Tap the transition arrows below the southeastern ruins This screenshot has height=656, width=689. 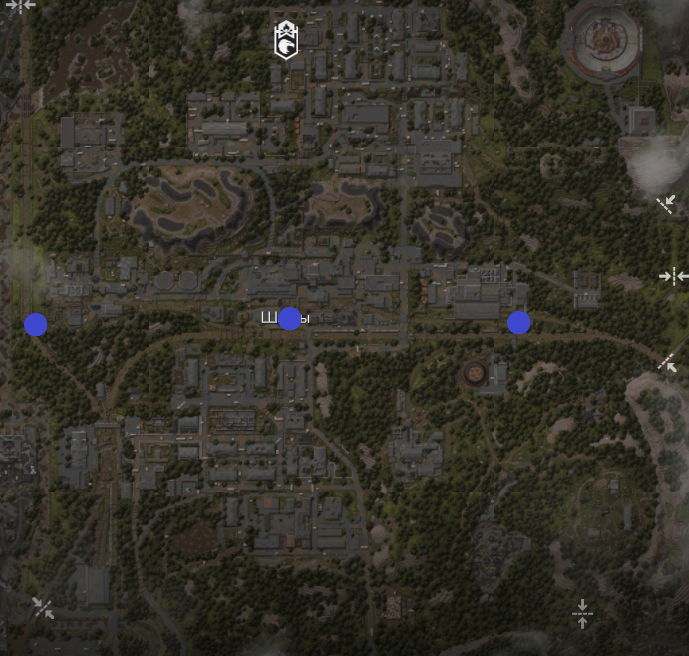[x=582, y=613]
